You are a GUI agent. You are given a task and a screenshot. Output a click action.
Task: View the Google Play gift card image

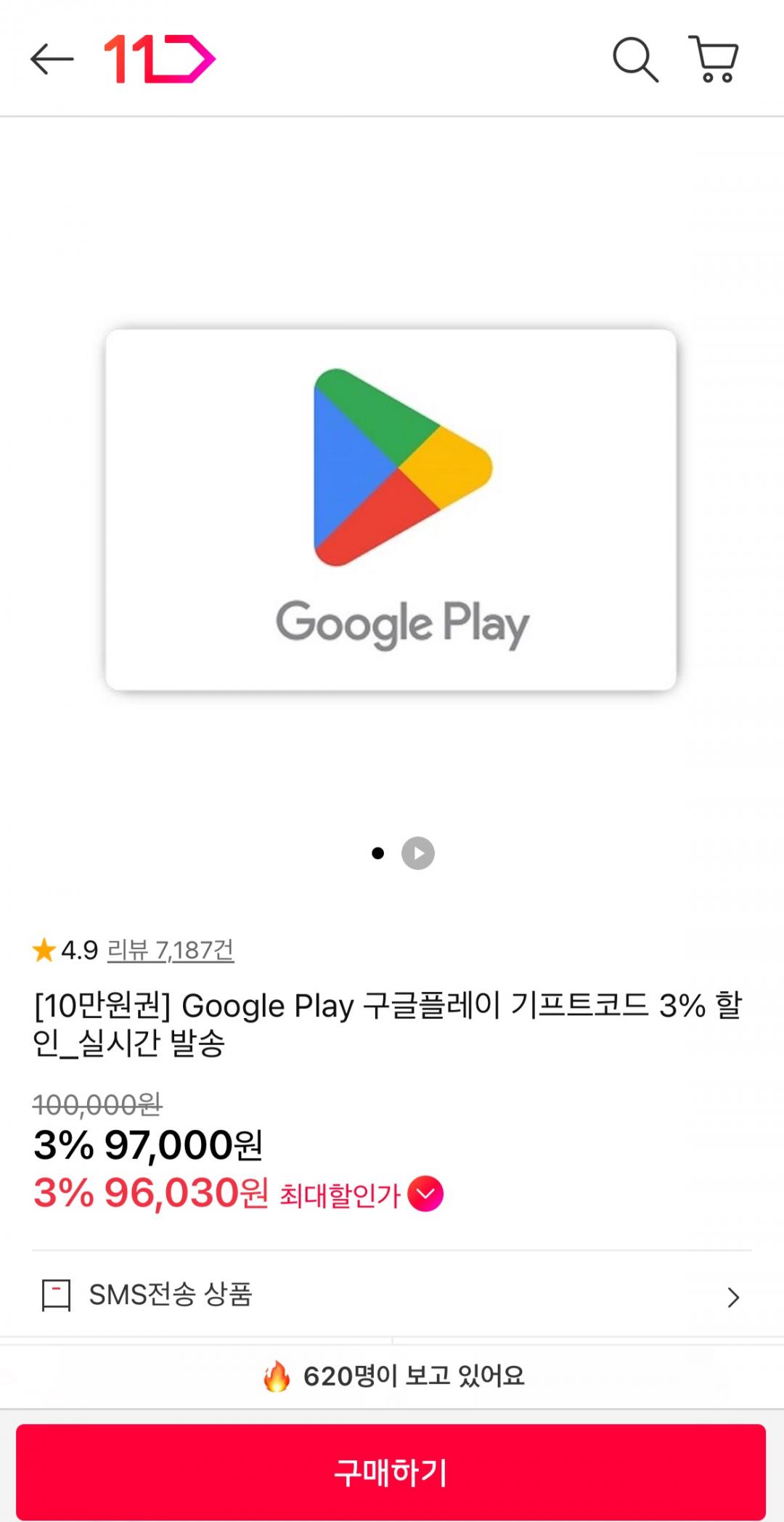coord(391,509)
